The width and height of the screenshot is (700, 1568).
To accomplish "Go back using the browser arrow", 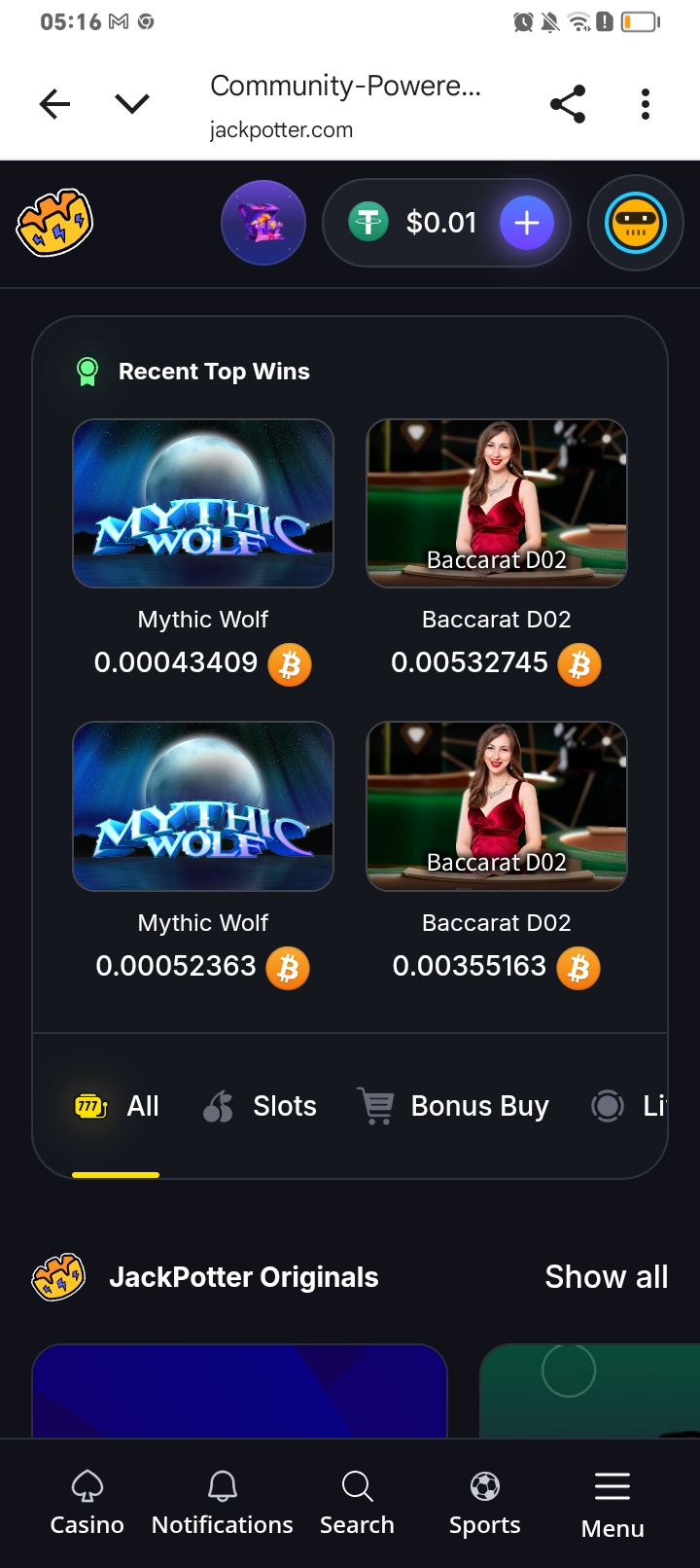I will [x=55, y=104].
